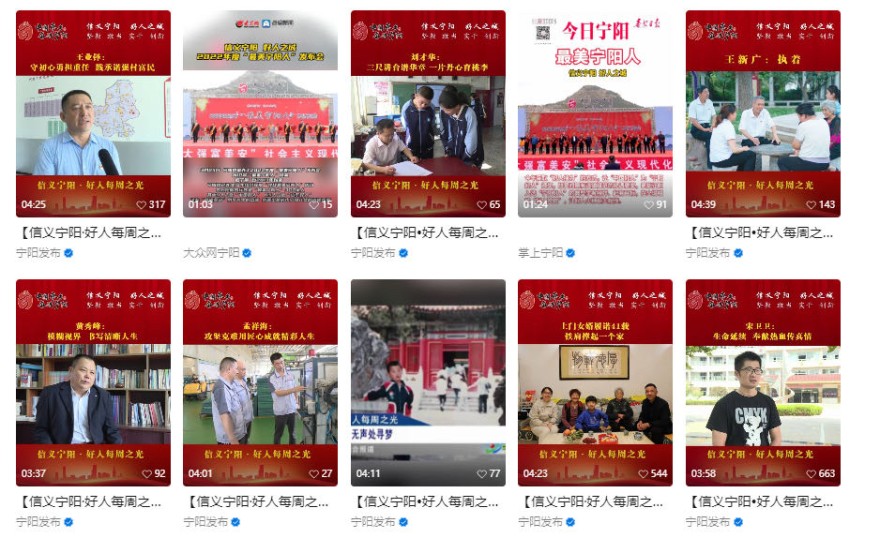Play the 01:03 video from 大众网宁阳
Screen dimensions: 880x538
click(260, 113)
